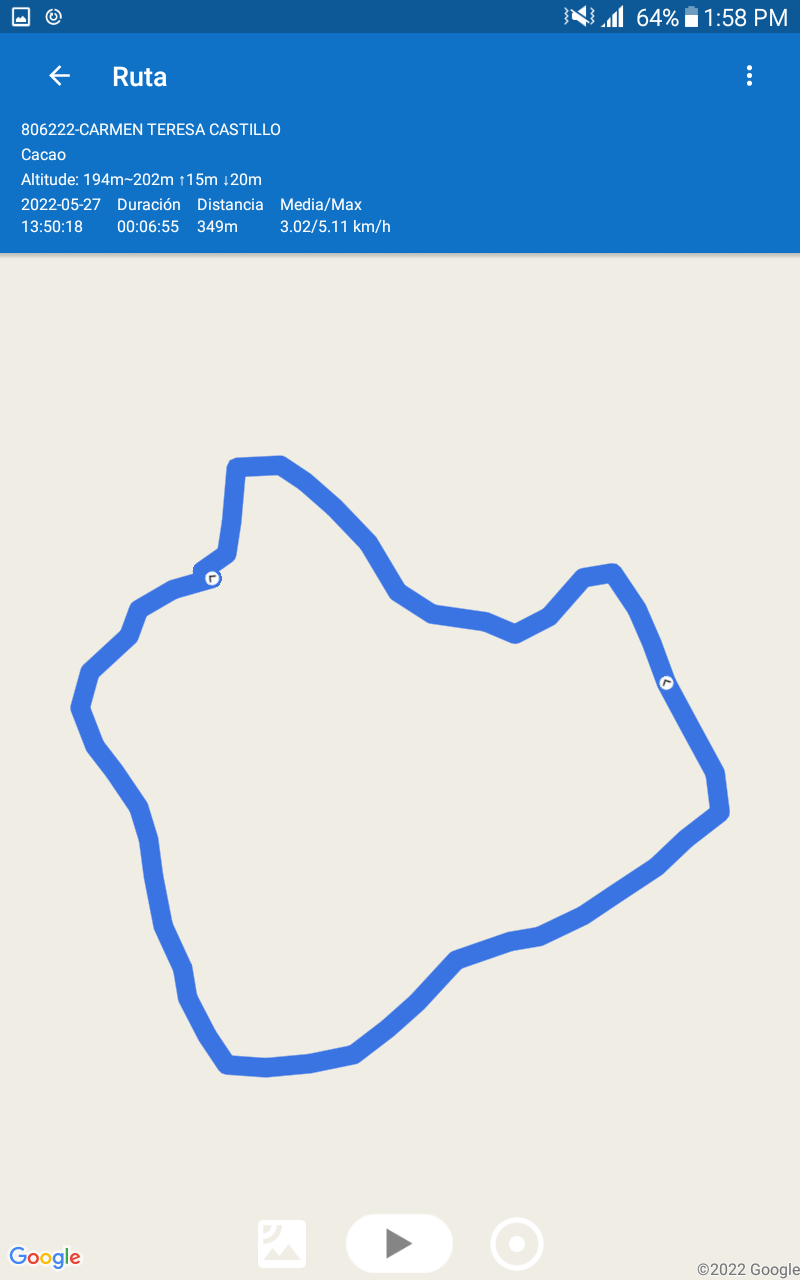Play the route animation
Screen dimensions: 800x1280
click(399, 1243)
